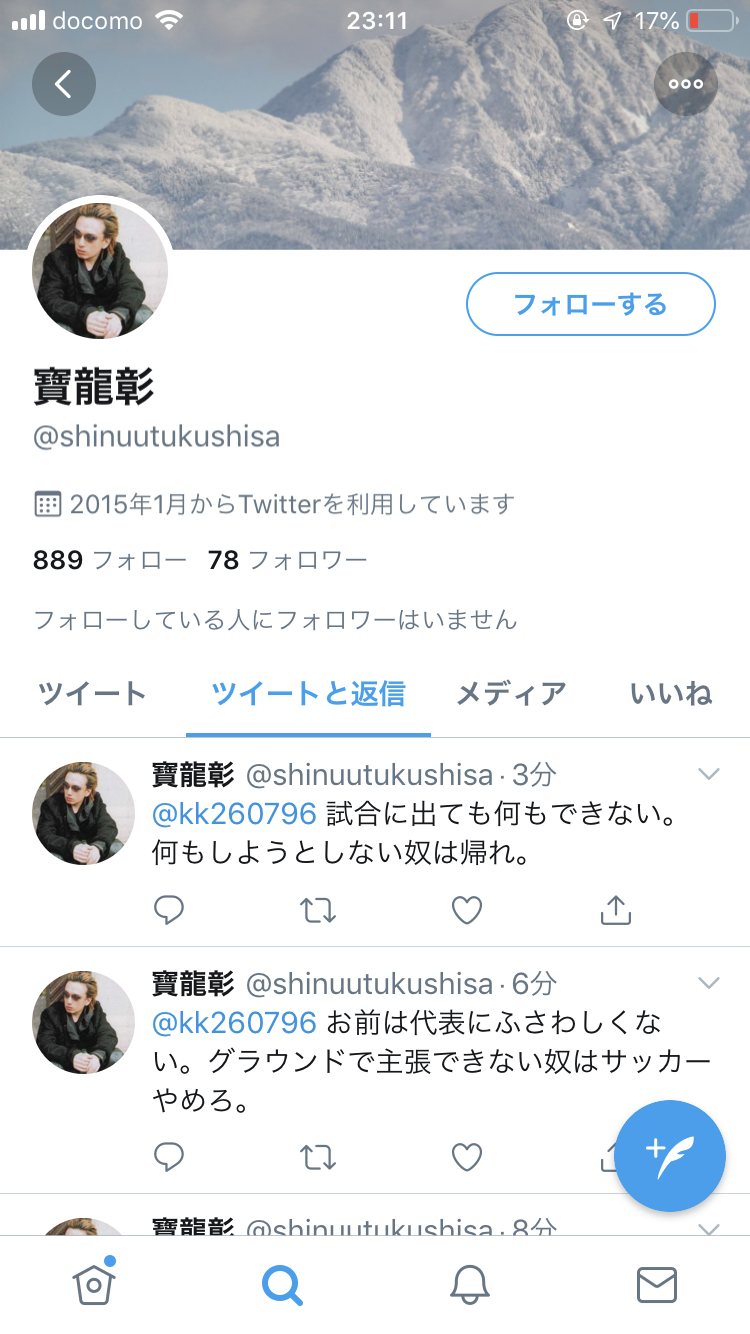Retweet the tweet posted 3分 ago
Image resolution: width=750 pixels, height=1334 pixels.
(318, 910)
